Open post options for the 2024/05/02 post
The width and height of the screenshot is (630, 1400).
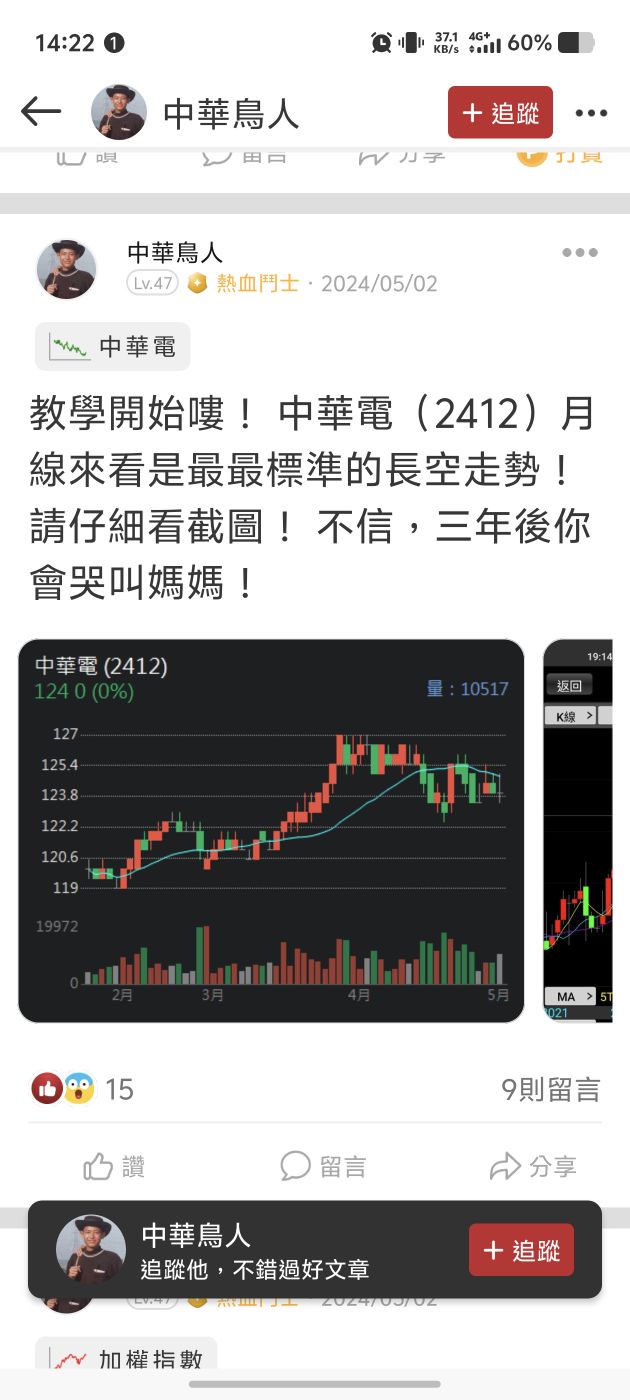(580, 253)
